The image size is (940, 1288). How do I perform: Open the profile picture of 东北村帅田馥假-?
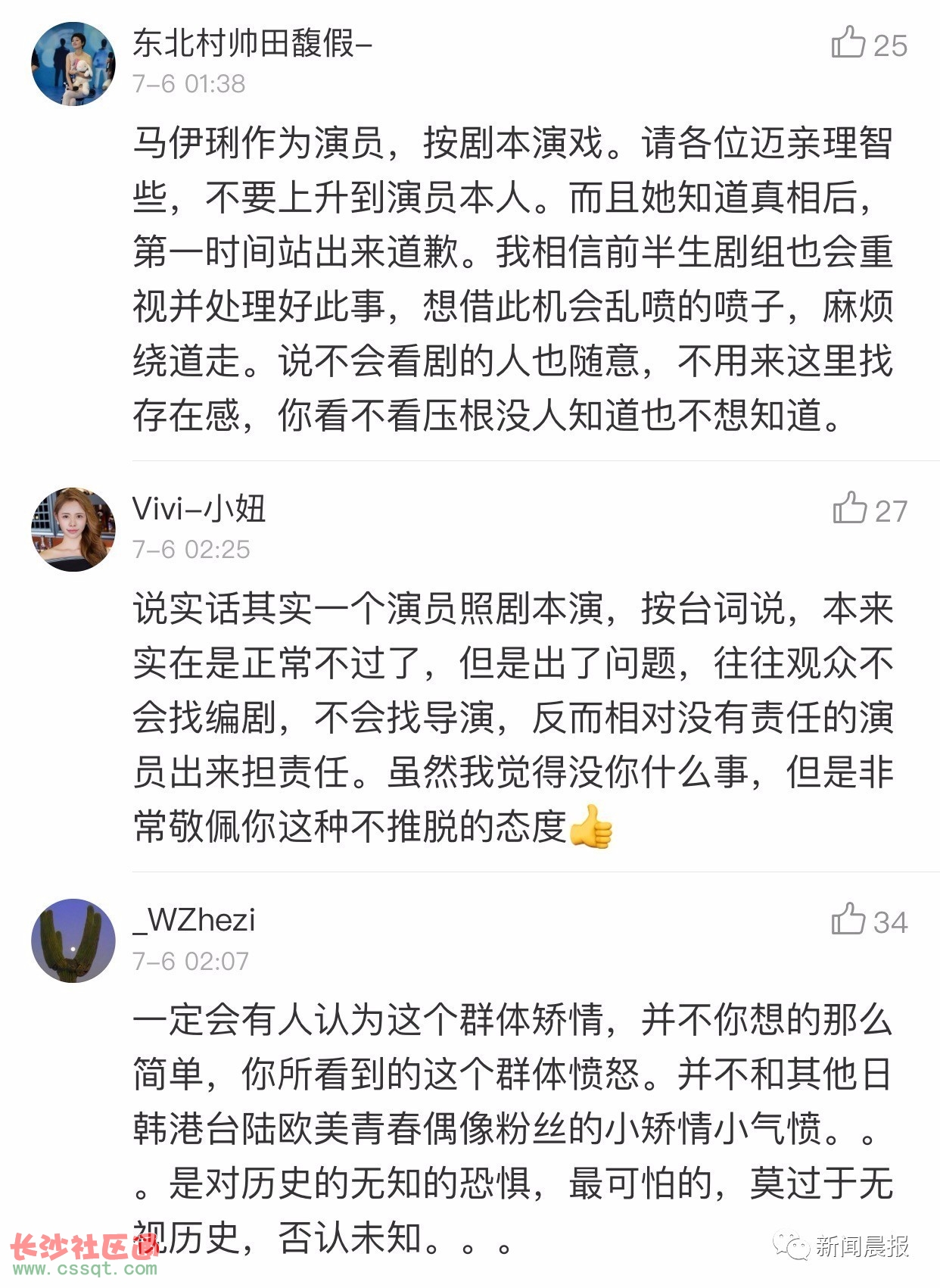pos(73,64)
